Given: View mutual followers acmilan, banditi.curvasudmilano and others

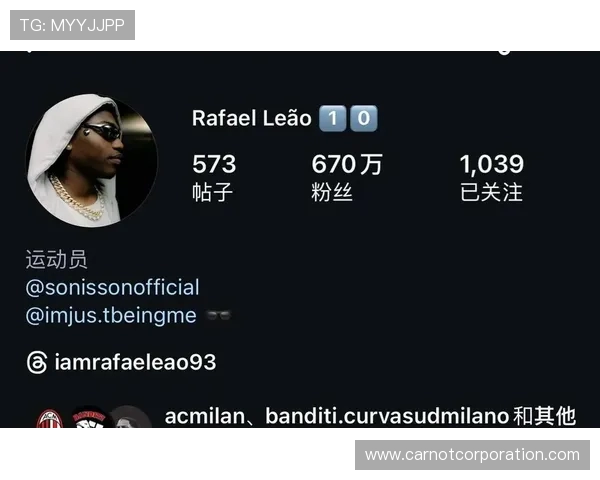Looking at the screenshot, I should point(369,415).
